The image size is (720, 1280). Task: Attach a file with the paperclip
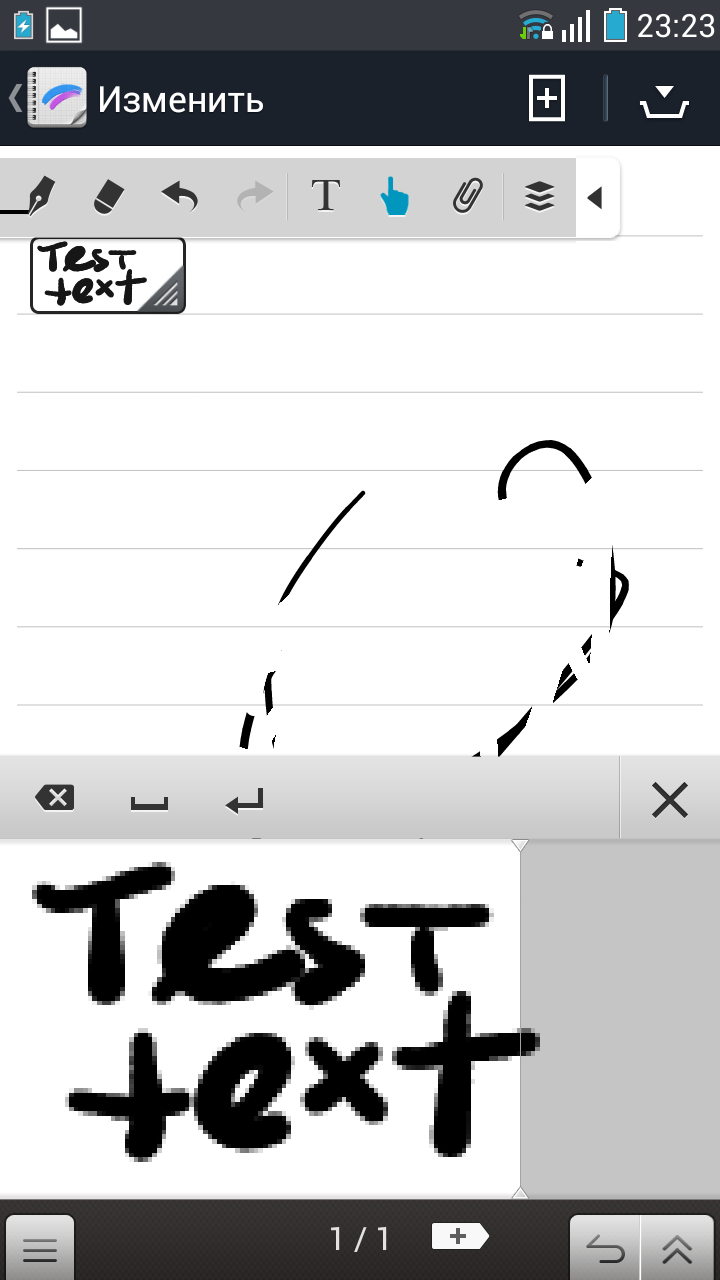coord(467,196)
